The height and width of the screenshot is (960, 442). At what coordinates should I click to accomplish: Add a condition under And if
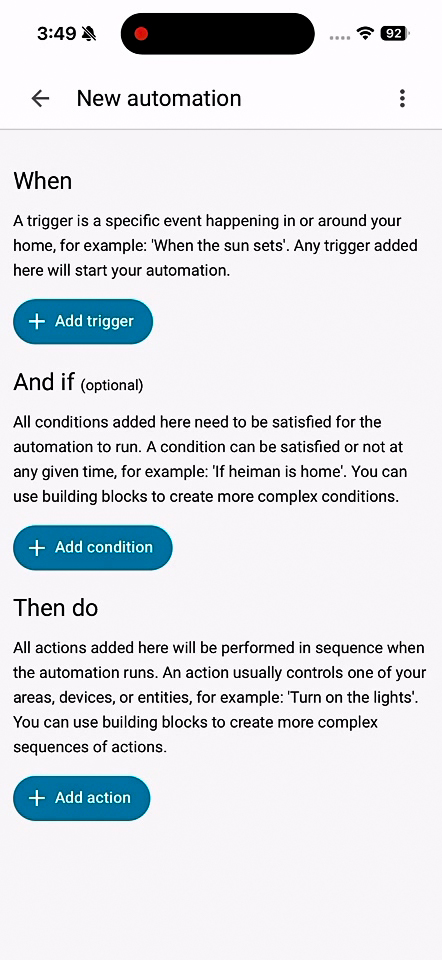click(x=92, y=547)
